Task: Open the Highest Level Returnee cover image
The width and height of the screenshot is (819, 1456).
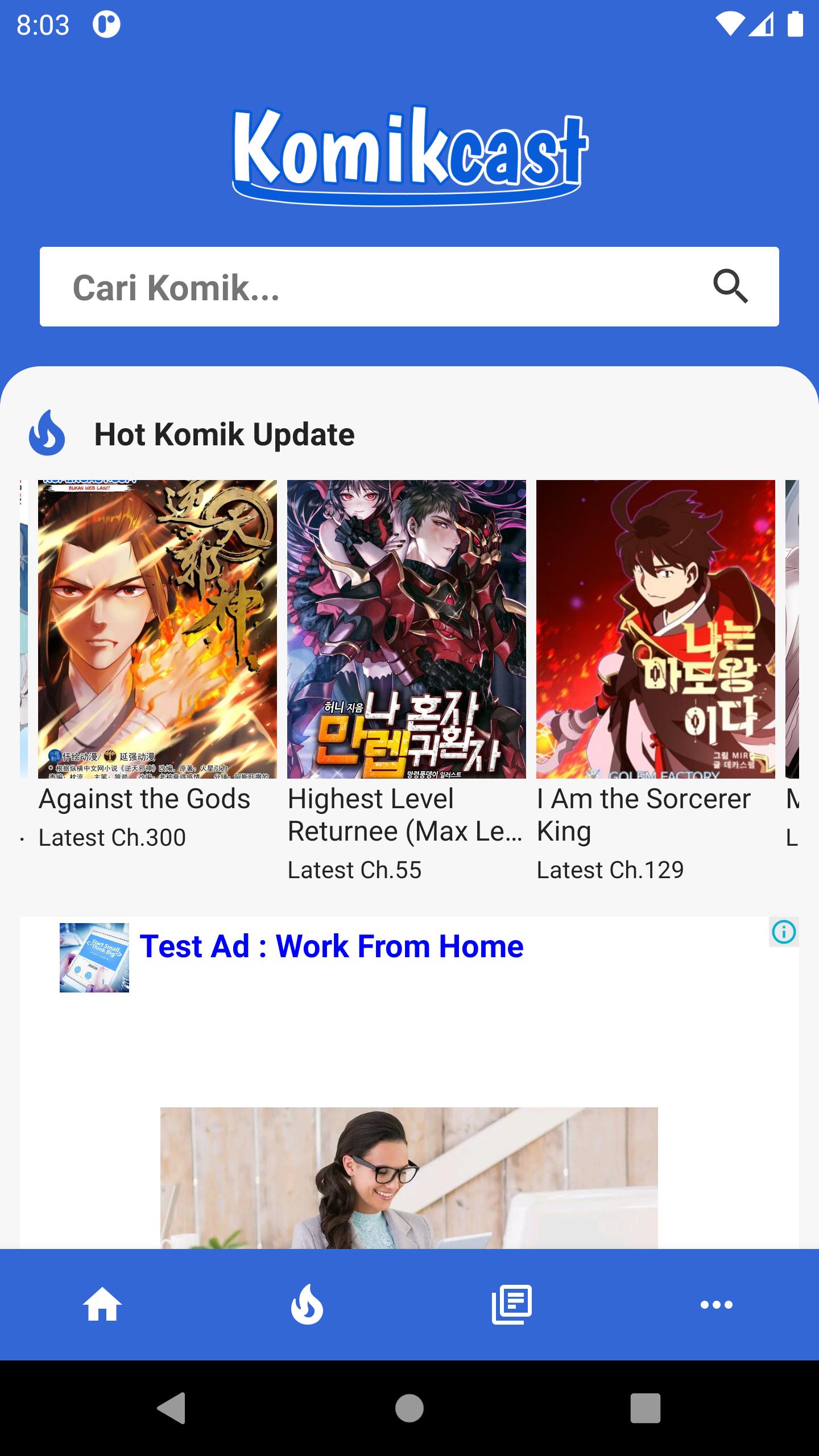Action: click(407, 631)
